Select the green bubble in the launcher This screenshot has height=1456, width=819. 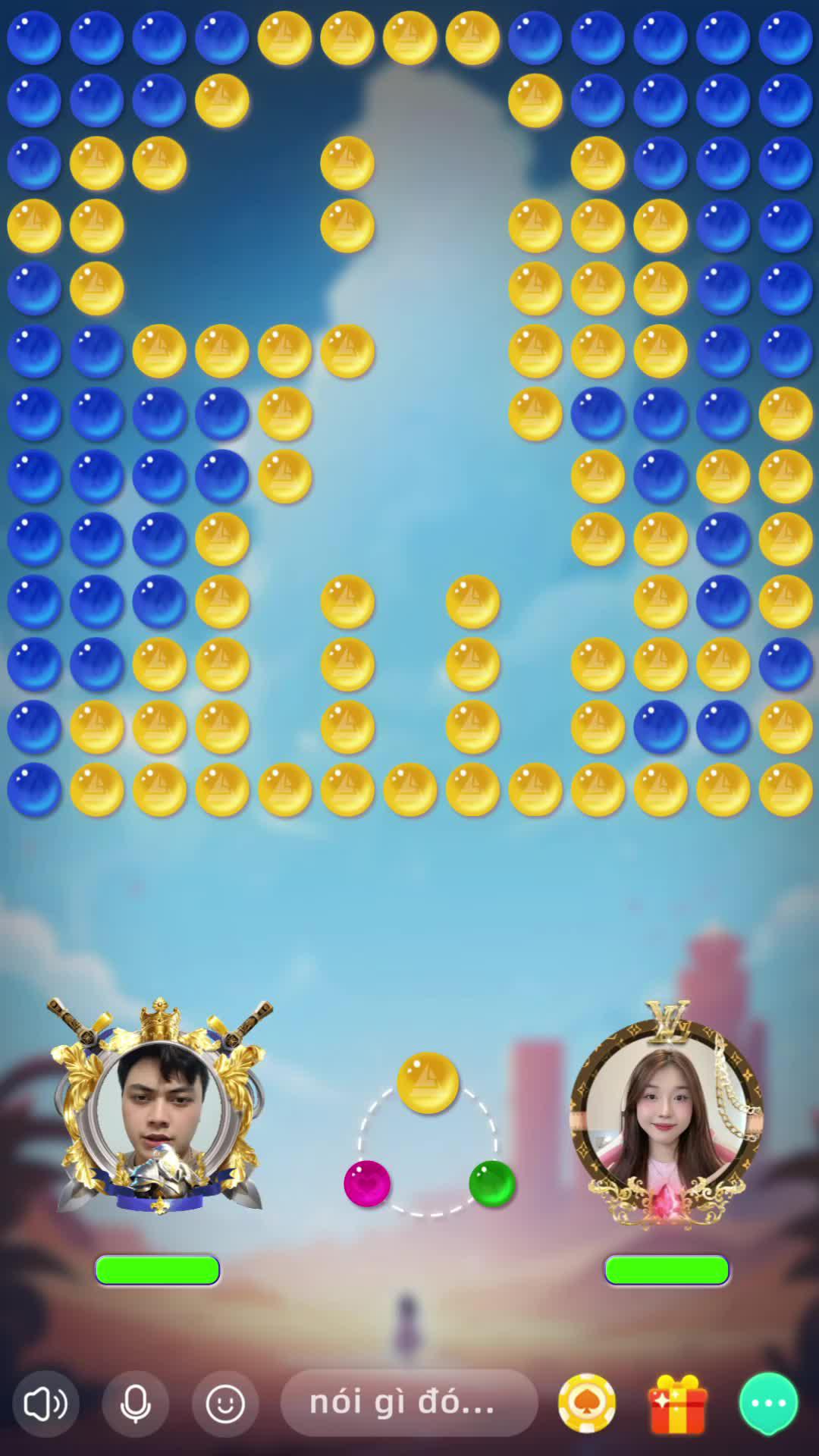pos(492,1183)
